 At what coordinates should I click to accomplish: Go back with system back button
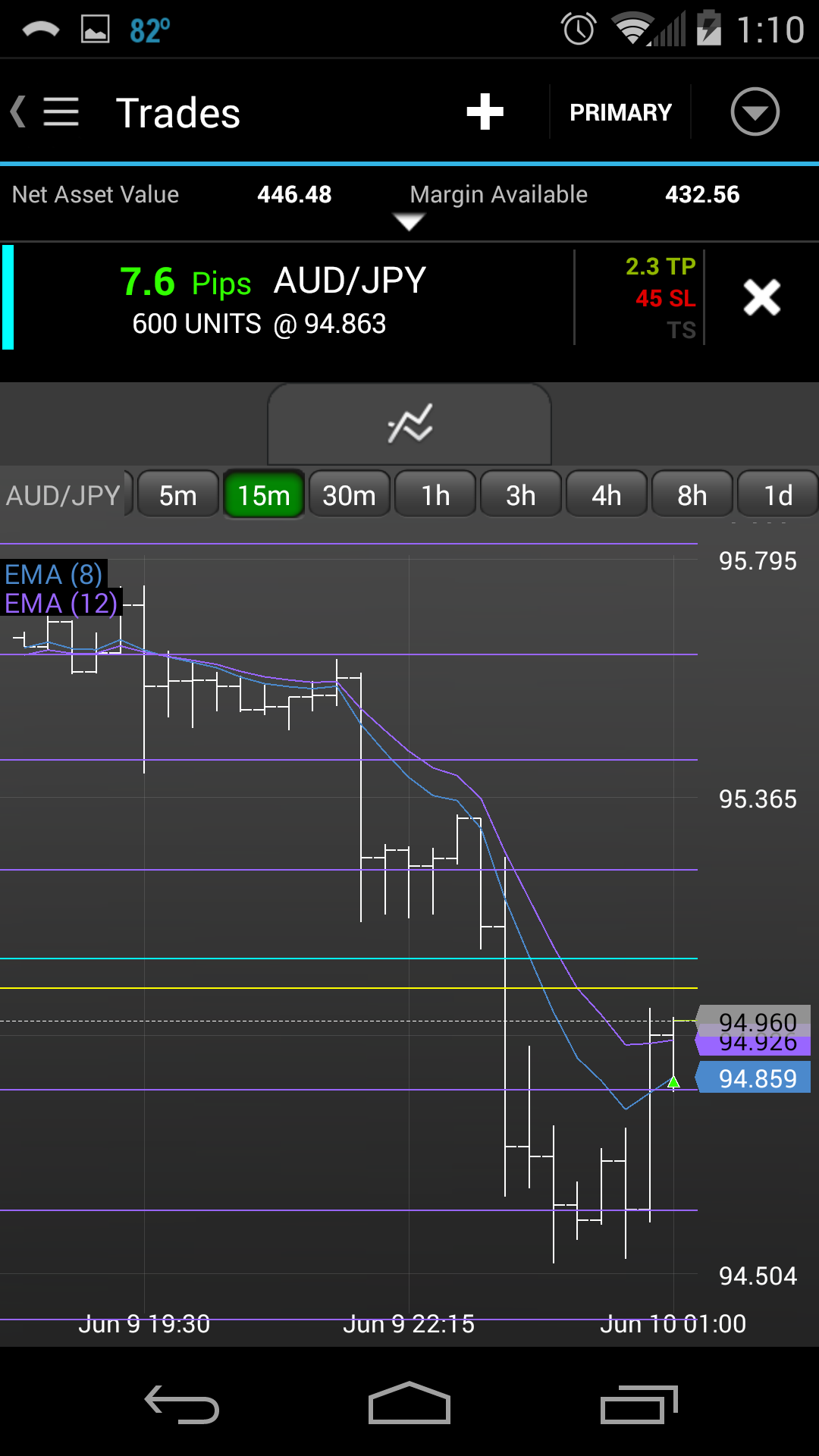(182, 1404)
